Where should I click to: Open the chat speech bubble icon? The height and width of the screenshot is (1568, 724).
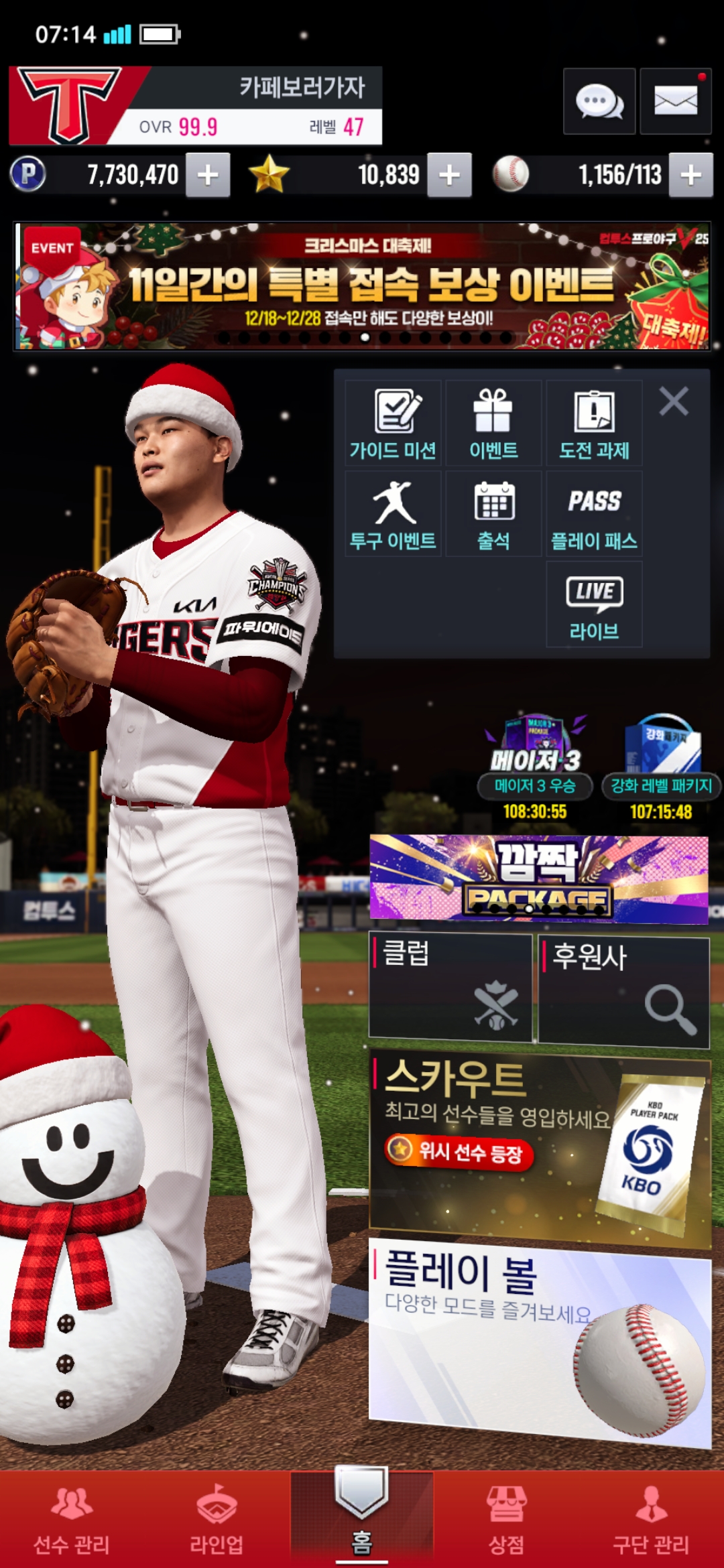pos(599,102)
